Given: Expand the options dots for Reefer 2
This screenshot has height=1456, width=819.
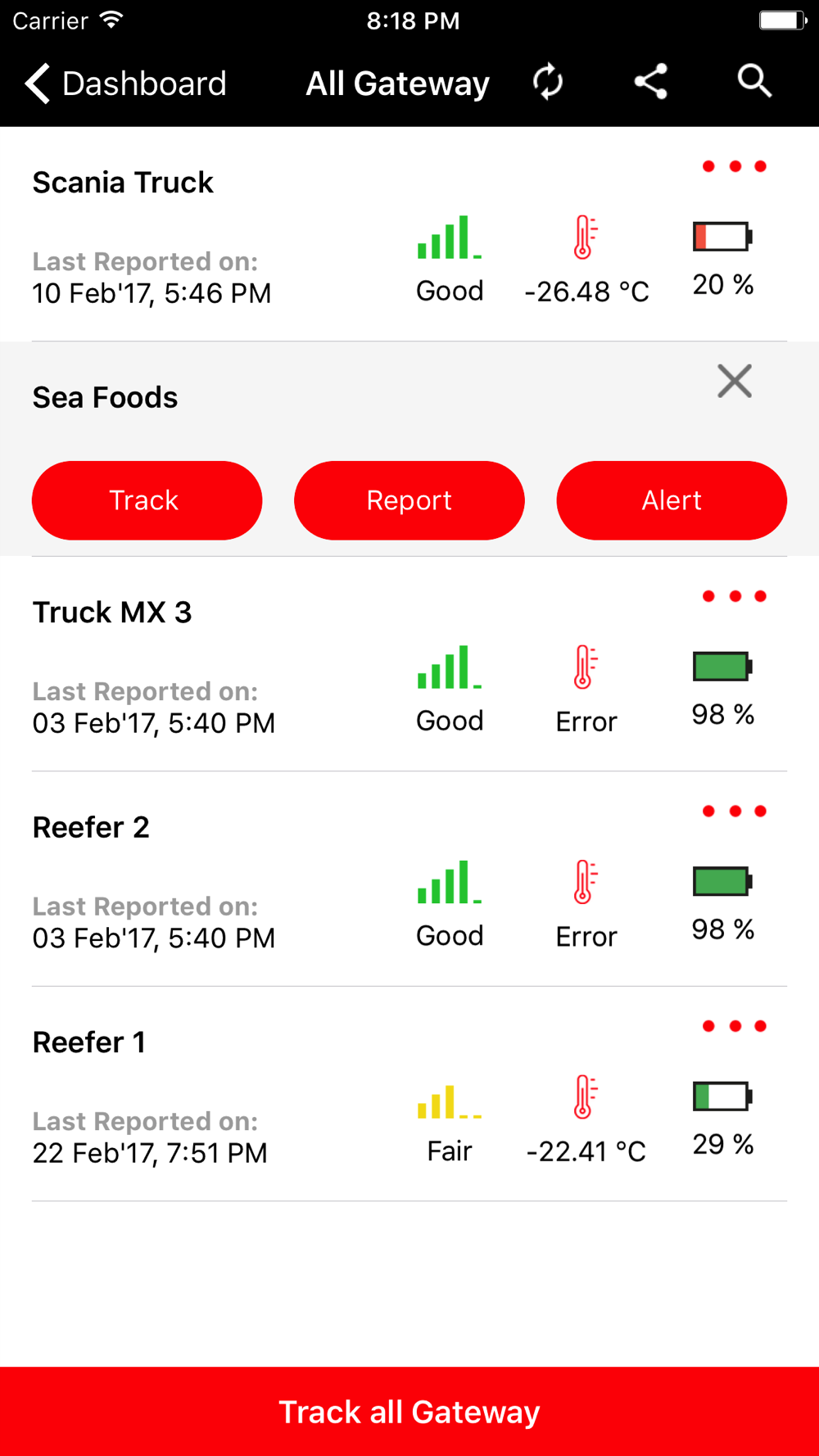Looking at the screenshot, I should pos(735,812).
